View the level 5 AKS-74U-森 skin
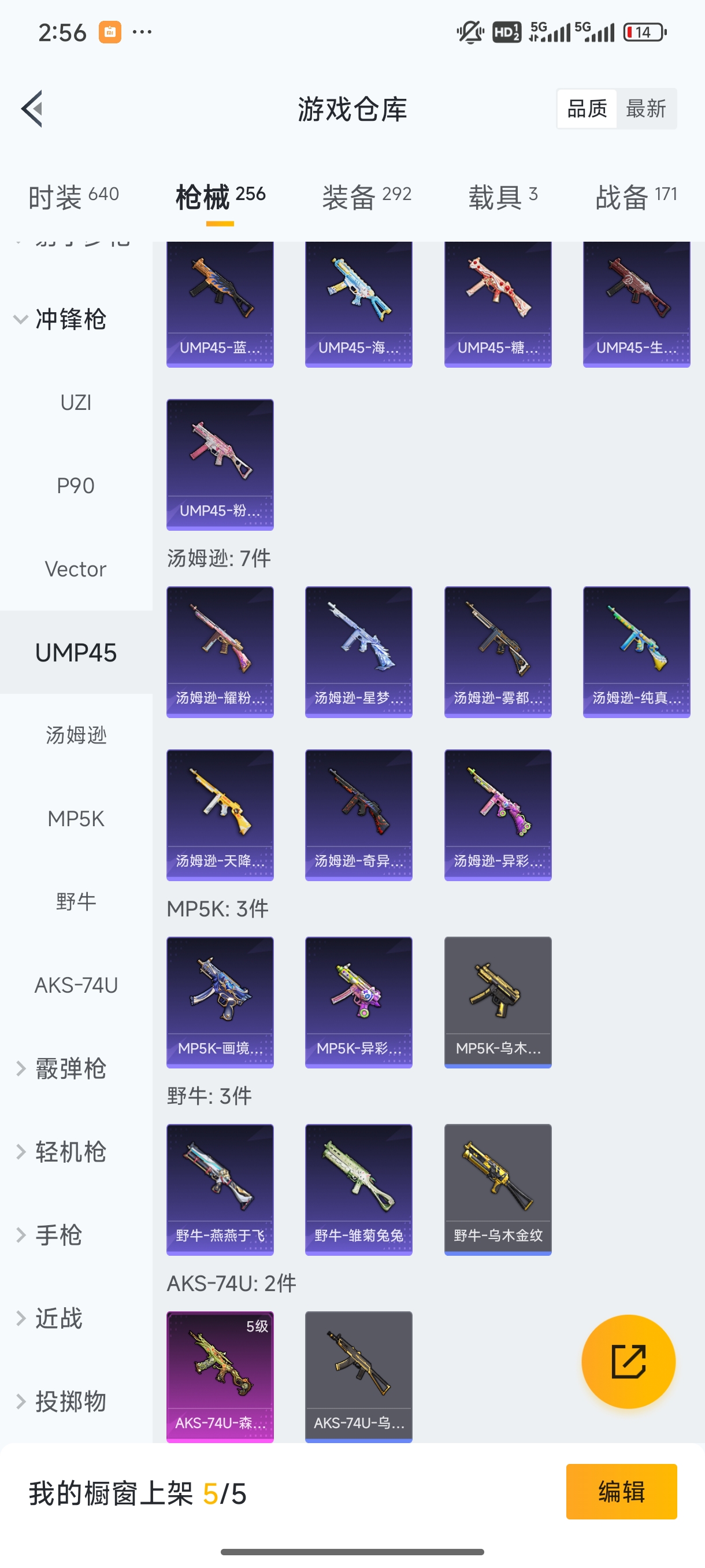 click(220, 1375)
